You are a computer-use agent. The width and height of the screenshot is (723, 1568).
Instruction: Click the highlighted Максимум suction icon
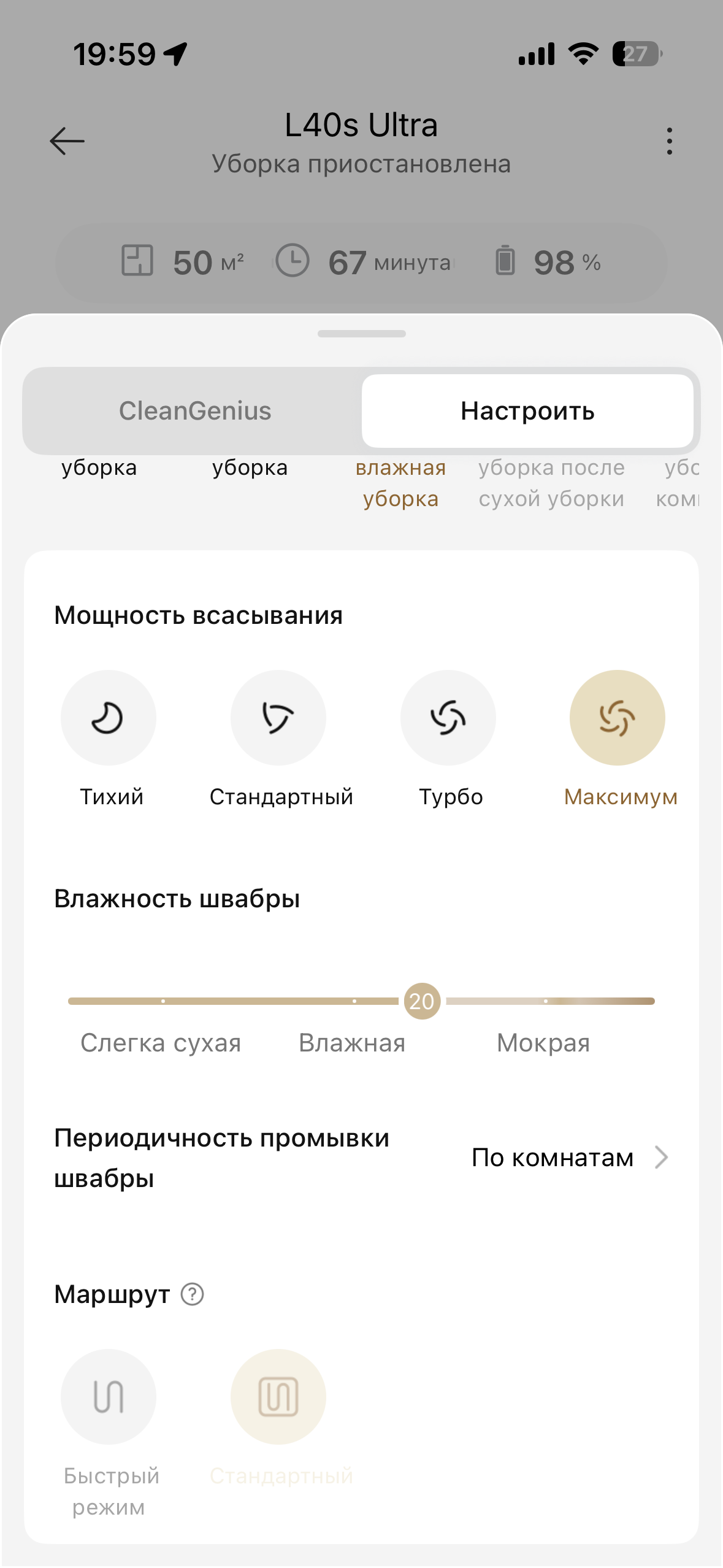pyautogui.click(x=618, y=717)
